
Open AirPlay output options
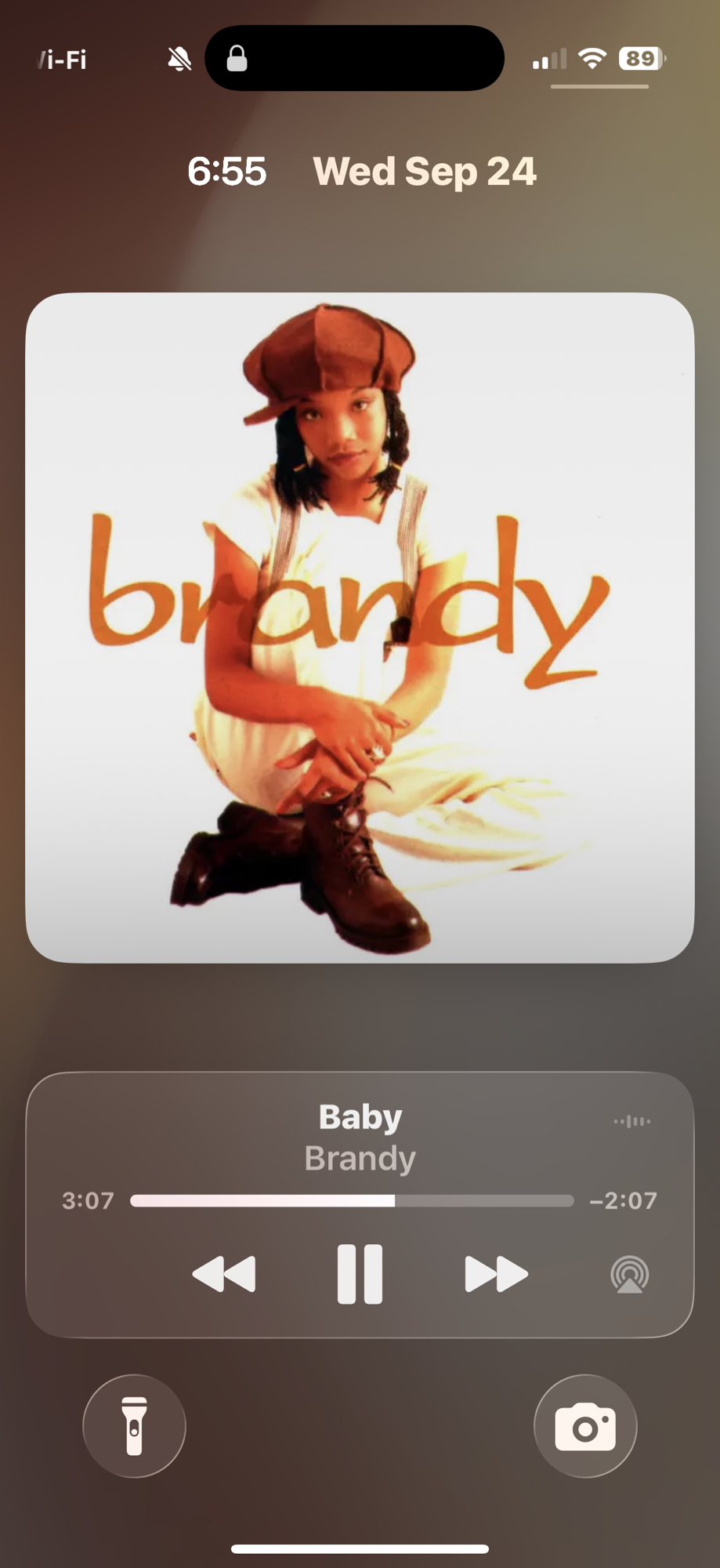coord(629,1274)
